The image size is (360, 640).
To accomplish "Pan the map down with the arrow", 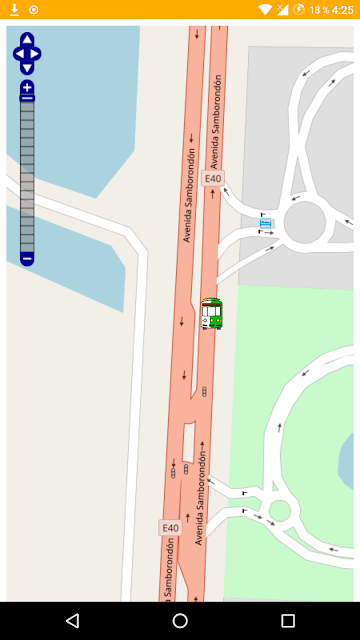I will tap(27, 68).
